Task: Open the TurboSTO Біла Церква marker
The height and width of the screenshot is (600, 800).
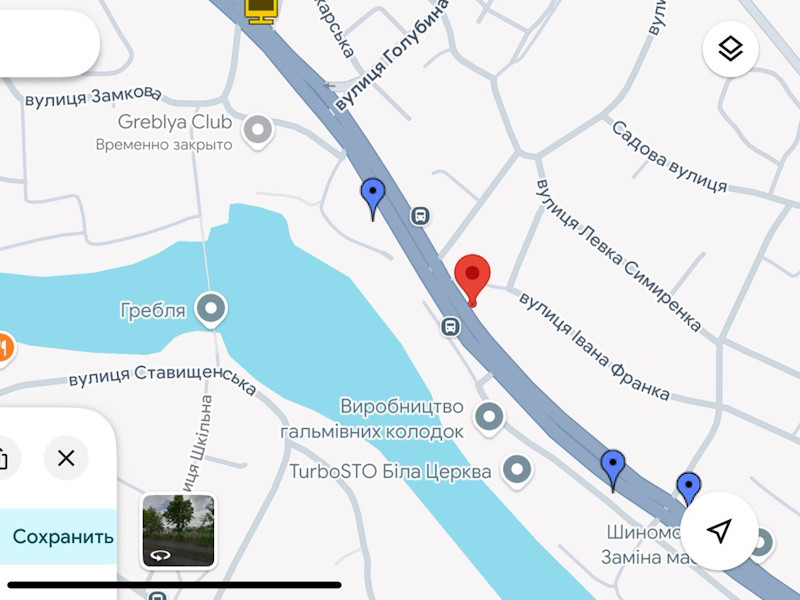Action: point(516,469)
